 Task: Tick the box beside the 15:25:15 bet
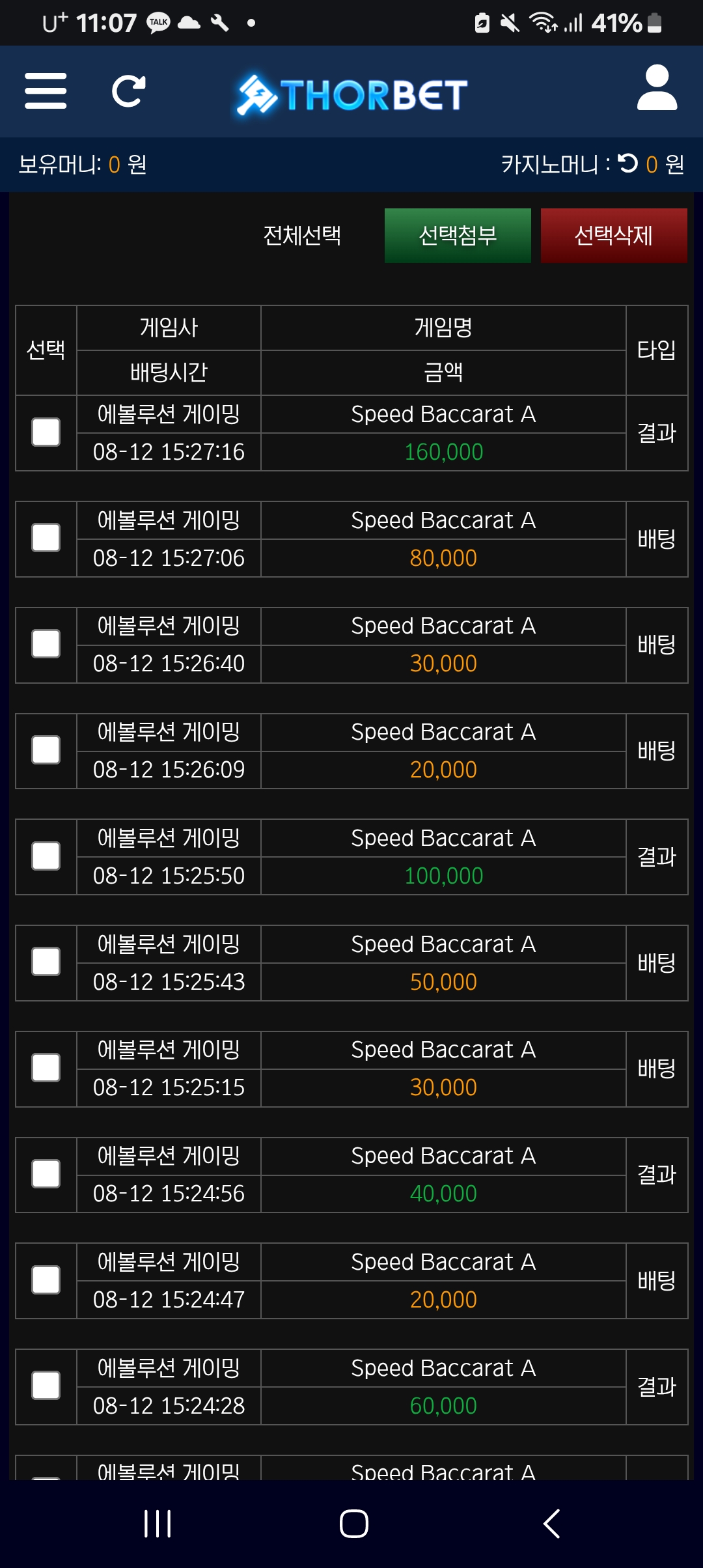(x=46, y=1069)
